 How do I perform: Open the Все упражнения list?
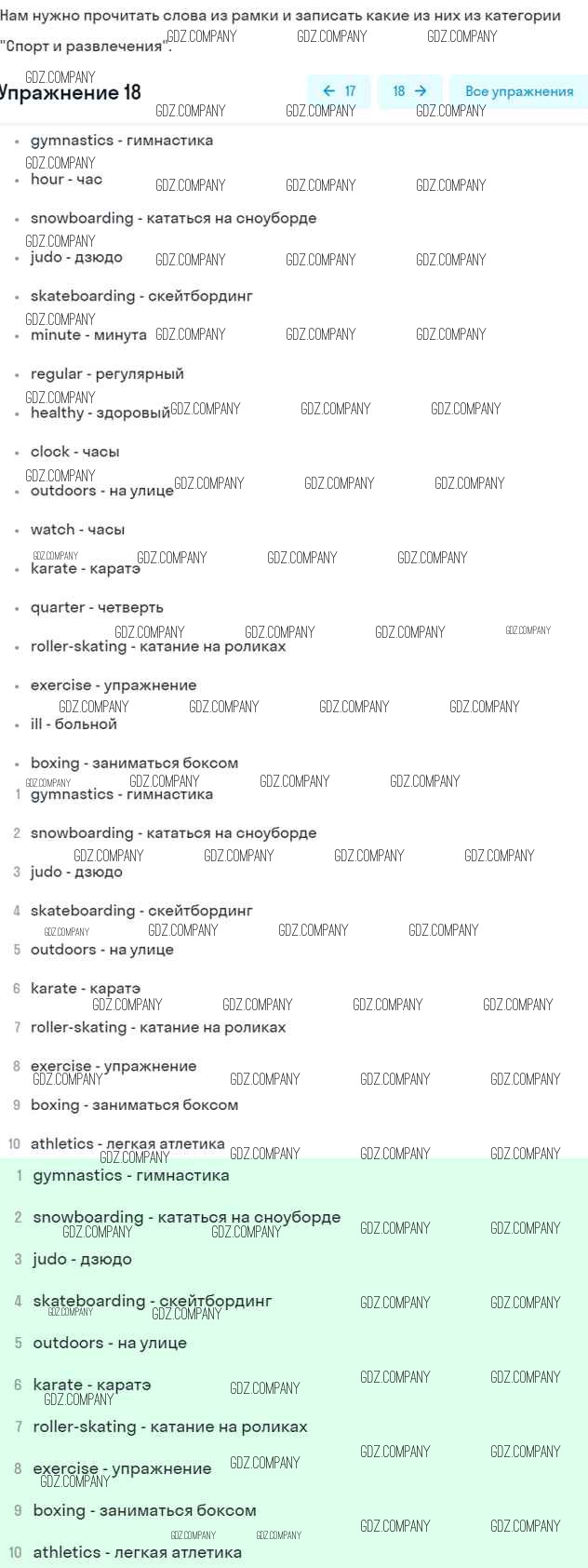(x=518, y=91)
